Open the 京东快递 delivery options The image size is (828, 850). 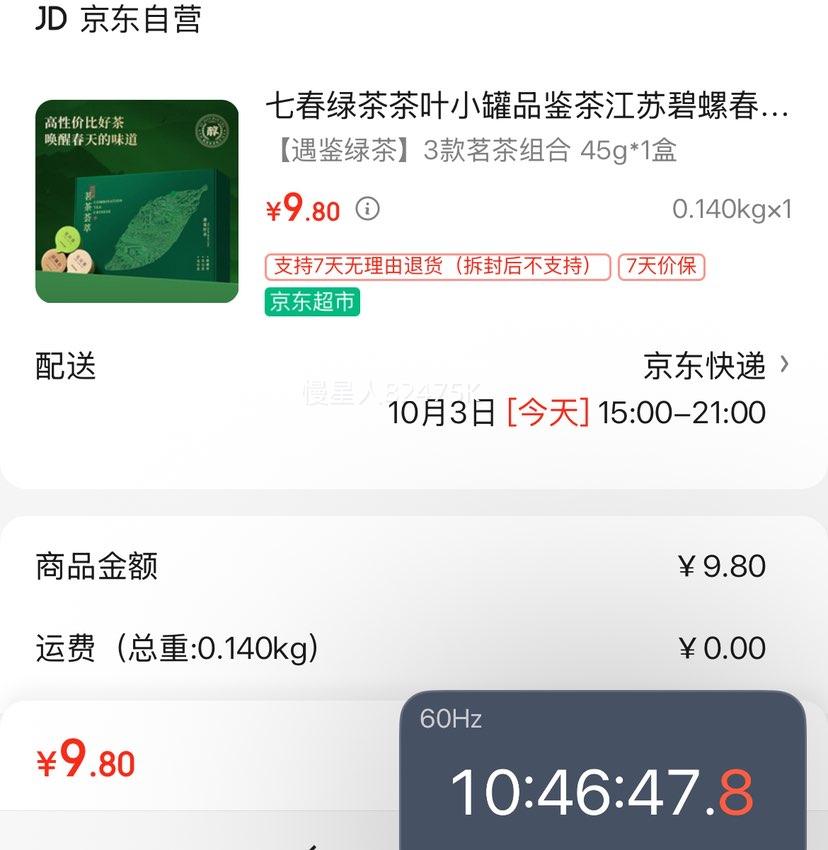pyautogui.click(x=716, y=366)
